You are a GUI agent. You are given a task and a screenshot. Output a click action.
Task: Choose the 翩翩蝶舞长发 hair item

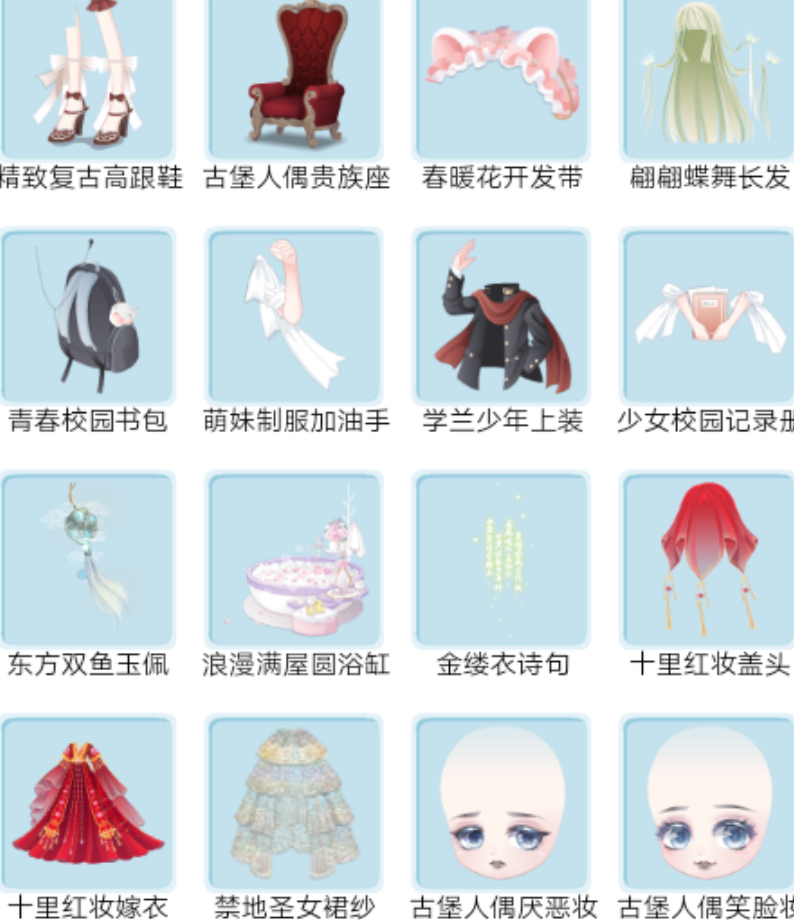coord(707,79)
